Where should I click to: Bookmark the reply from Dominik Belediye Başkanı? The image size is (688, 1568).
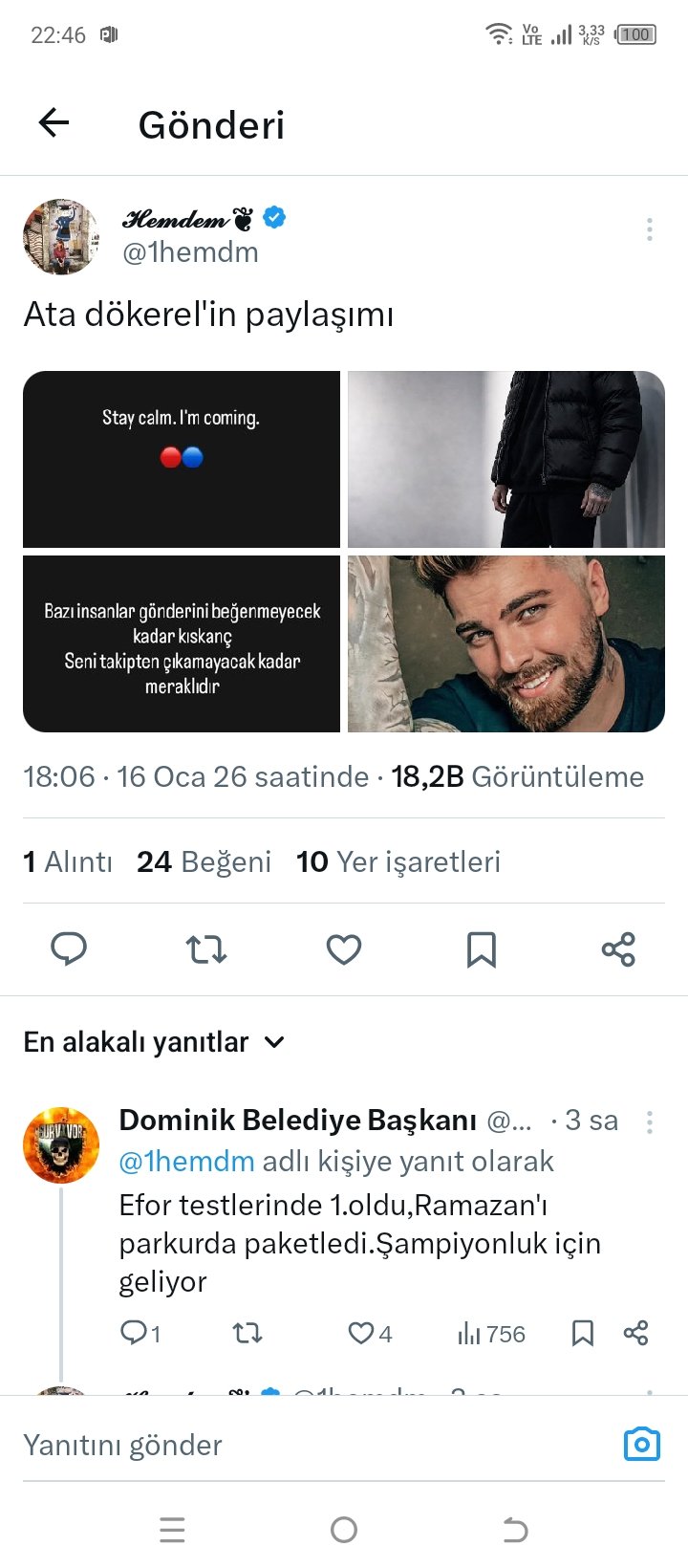coord(584,1332)
